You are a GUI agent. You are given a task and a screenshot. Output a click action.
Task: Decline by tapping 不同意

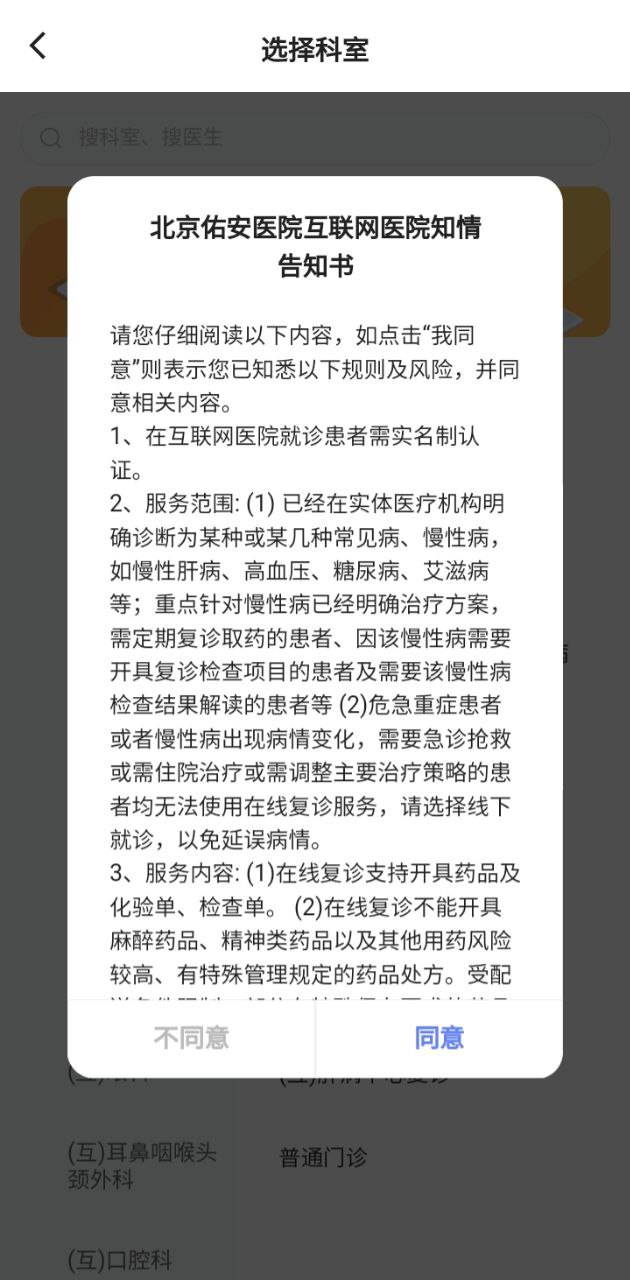191,1037
